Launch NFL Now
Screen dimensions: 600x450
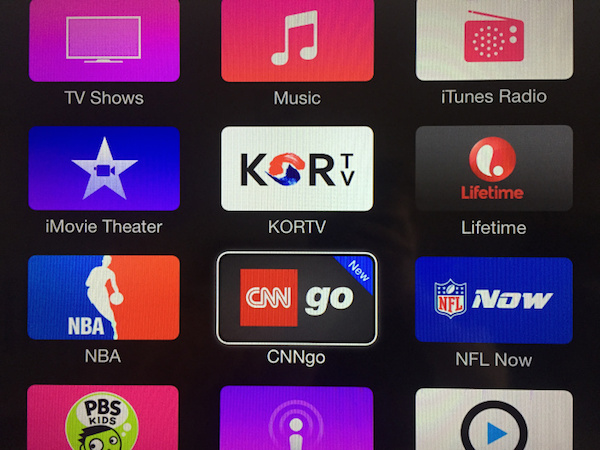pos(493,298)
